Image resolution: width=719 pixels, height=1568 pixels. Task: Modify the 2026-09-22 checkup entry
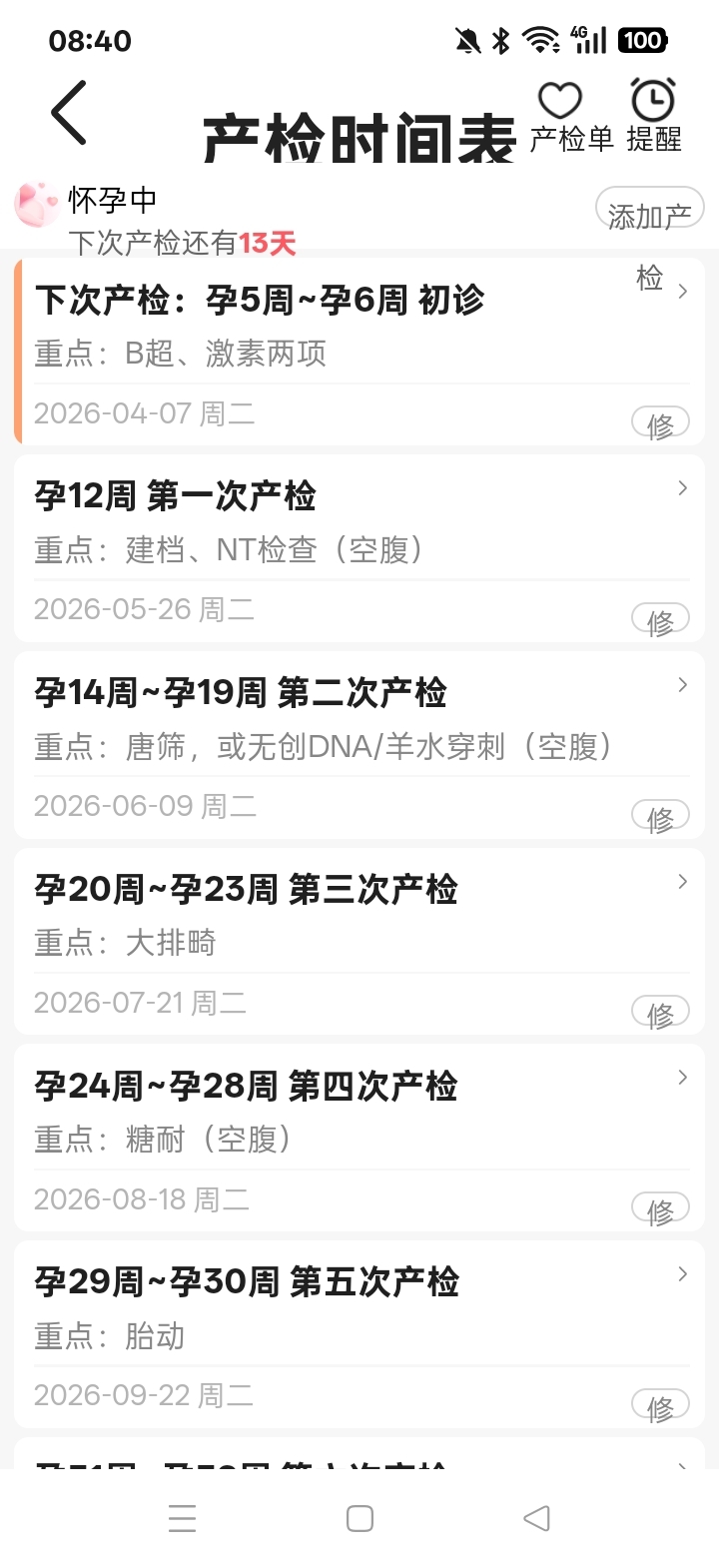click(x=660, y=1406)
